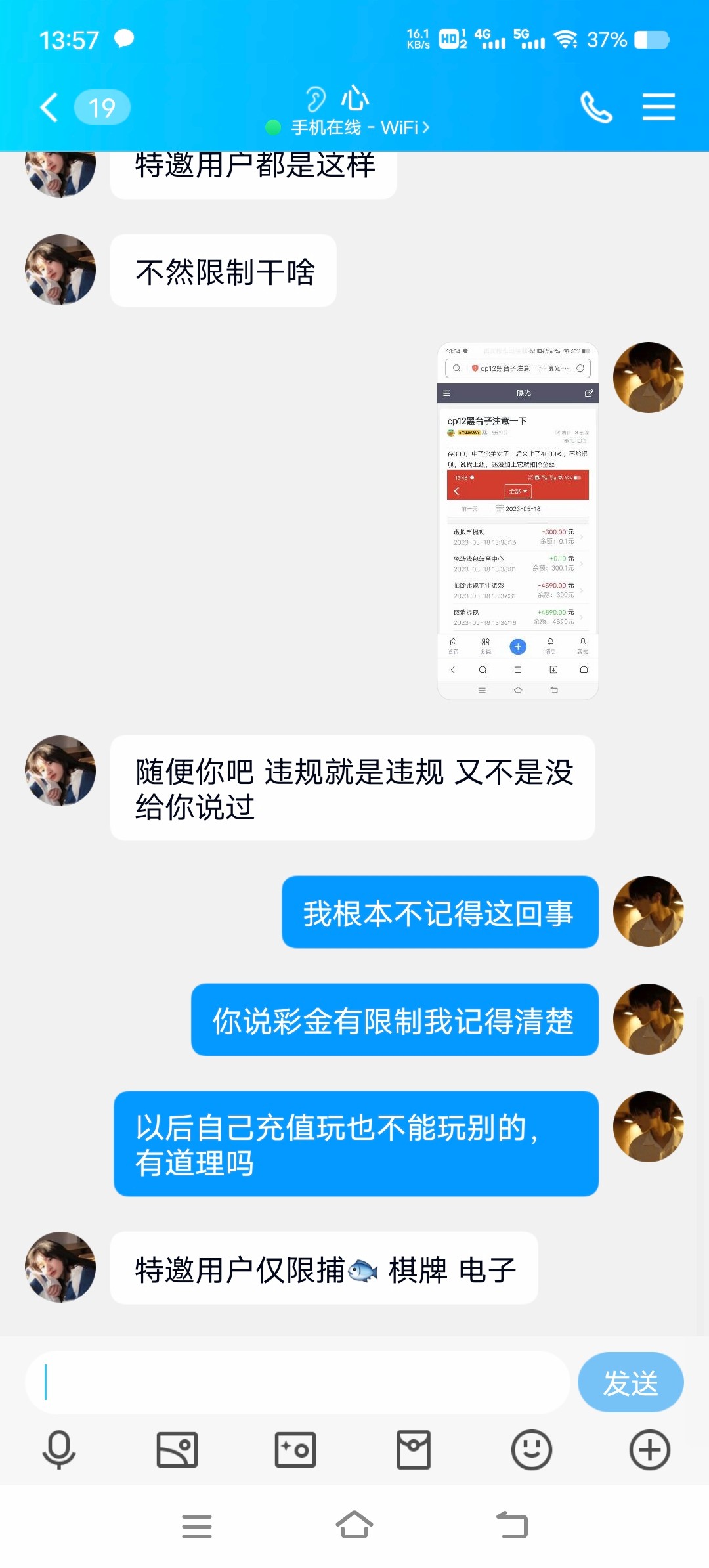Screen dimensions: 709x1568
Task: Open the recent apps view
Action: [x=197, y=1526]
